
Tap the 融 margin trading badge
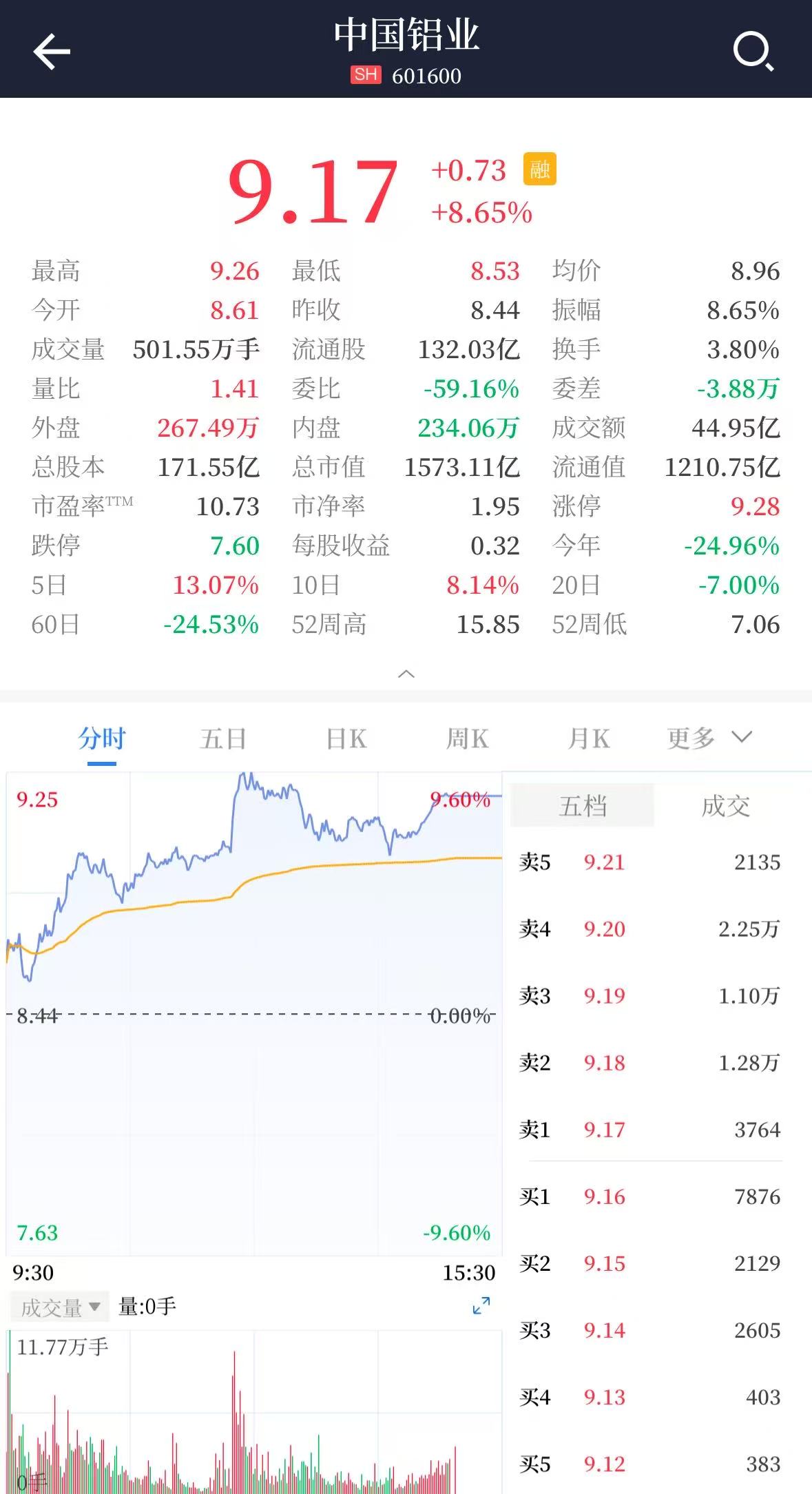click(x=540, y=169)
